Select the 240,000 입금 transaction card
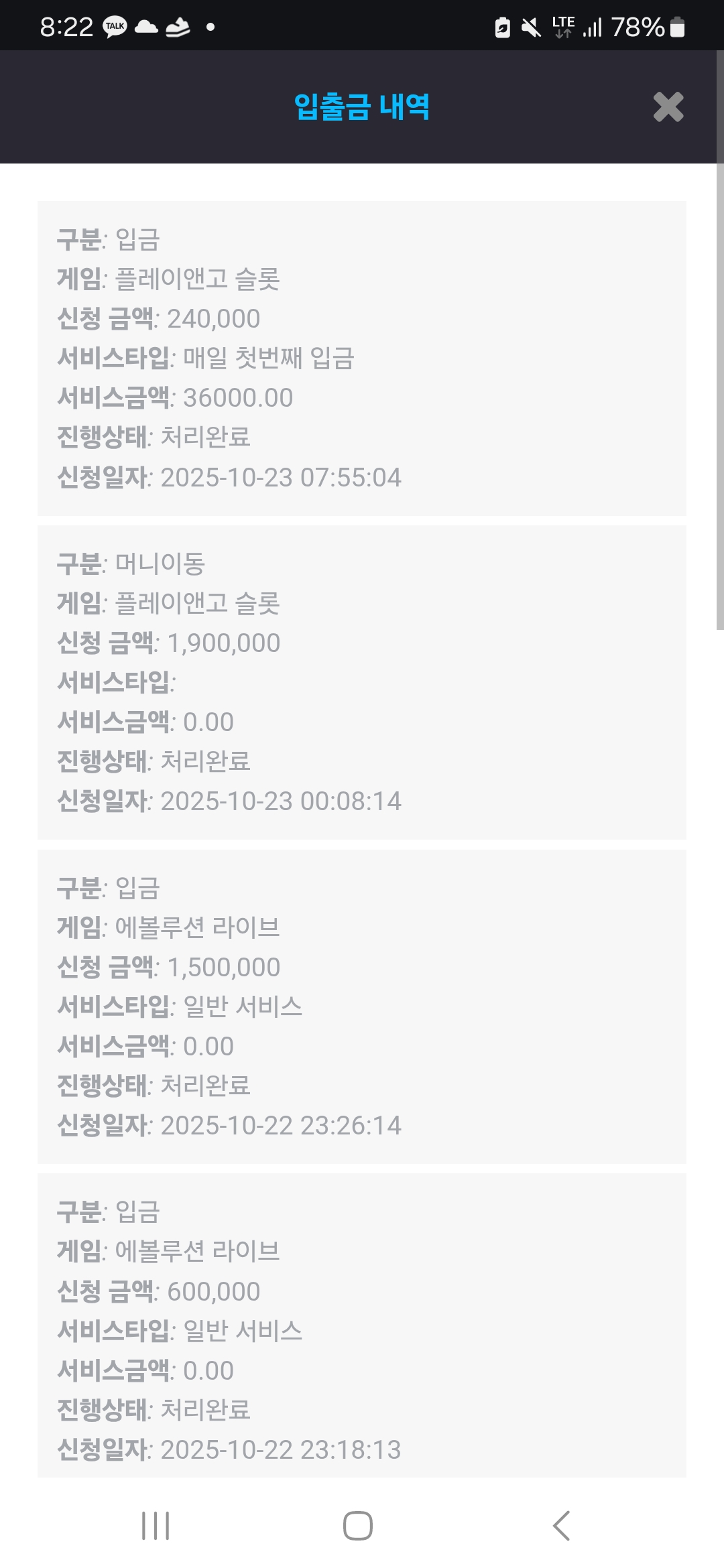This screenshot has height=1568, width=724. coord(362,358)
